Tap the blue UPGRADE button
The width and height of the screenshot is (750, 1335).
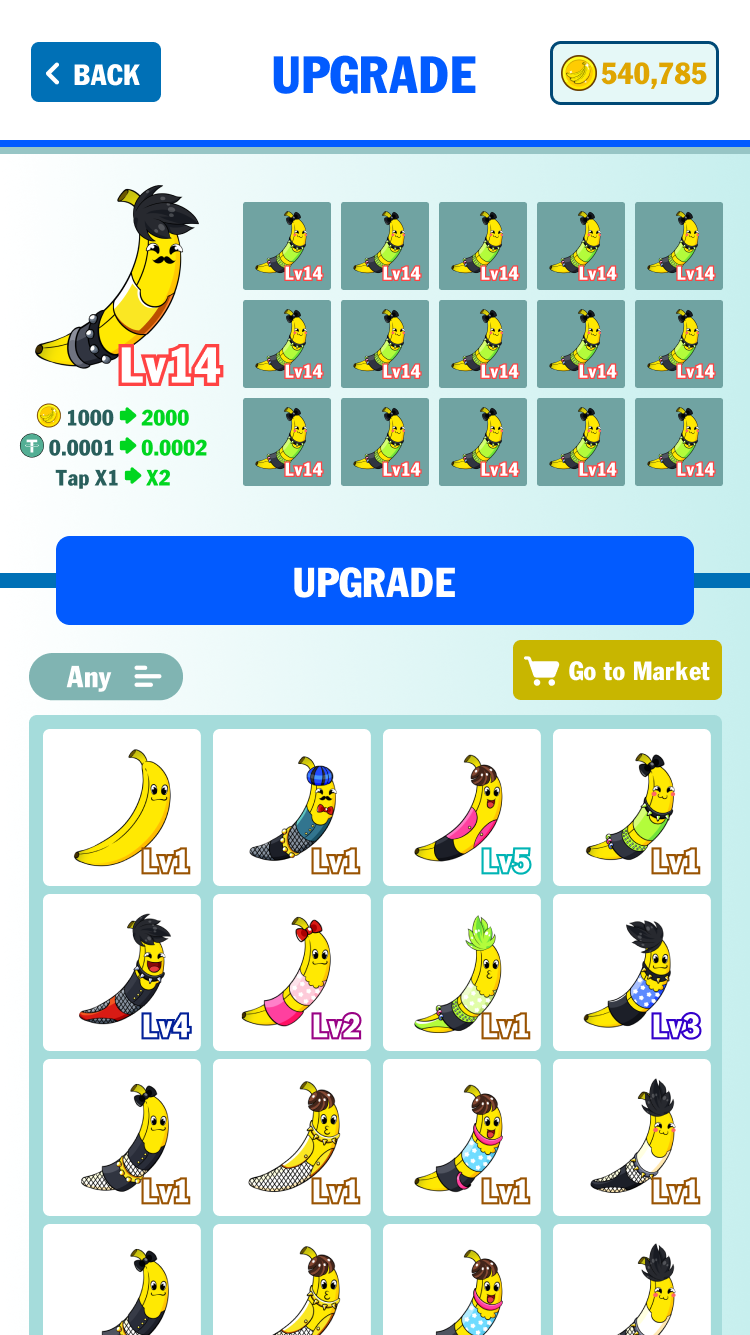(x=375, y=581)
